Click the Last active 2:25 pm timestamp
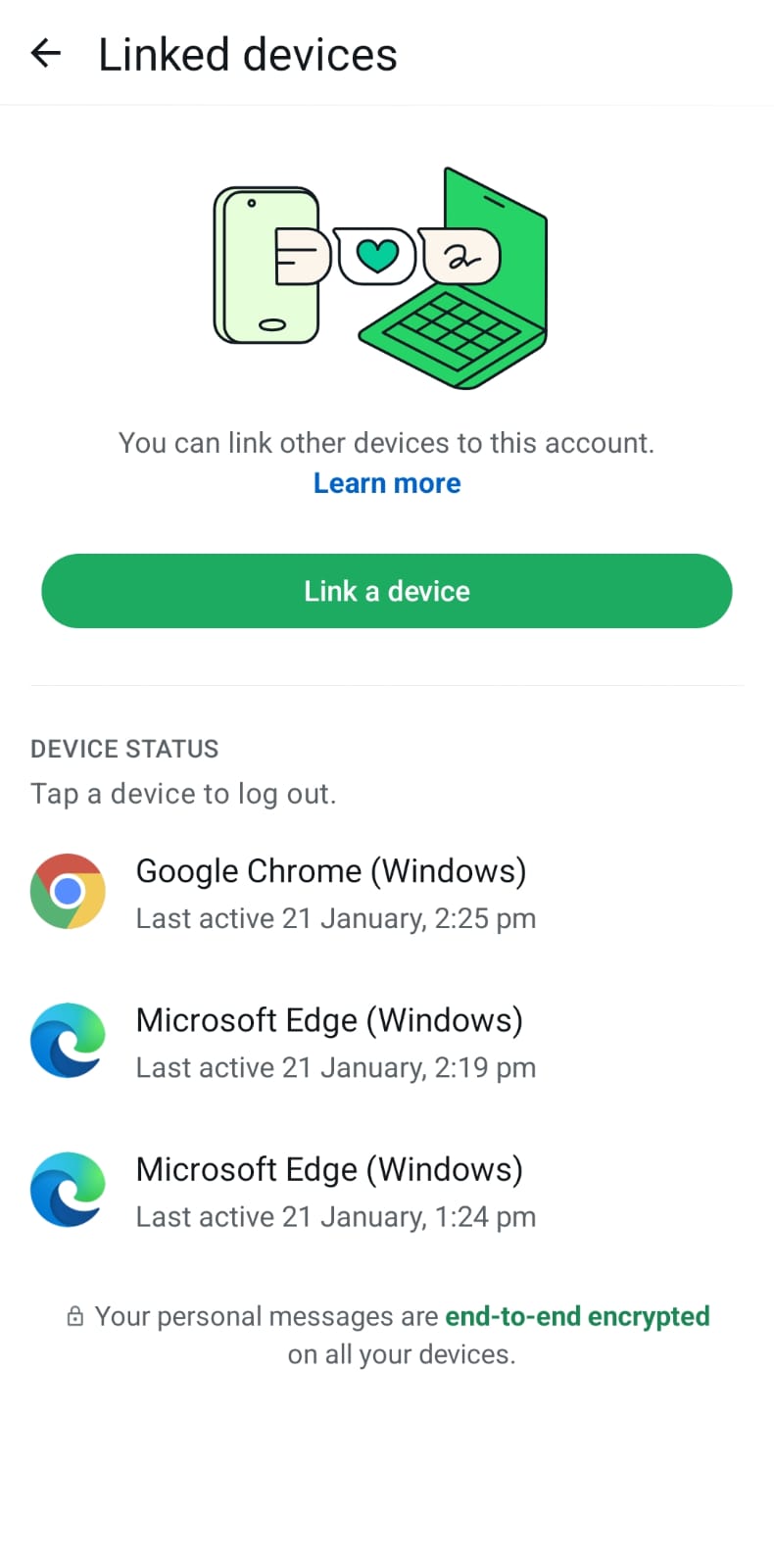The image size is (774, 1568). [x=335, y=918]
